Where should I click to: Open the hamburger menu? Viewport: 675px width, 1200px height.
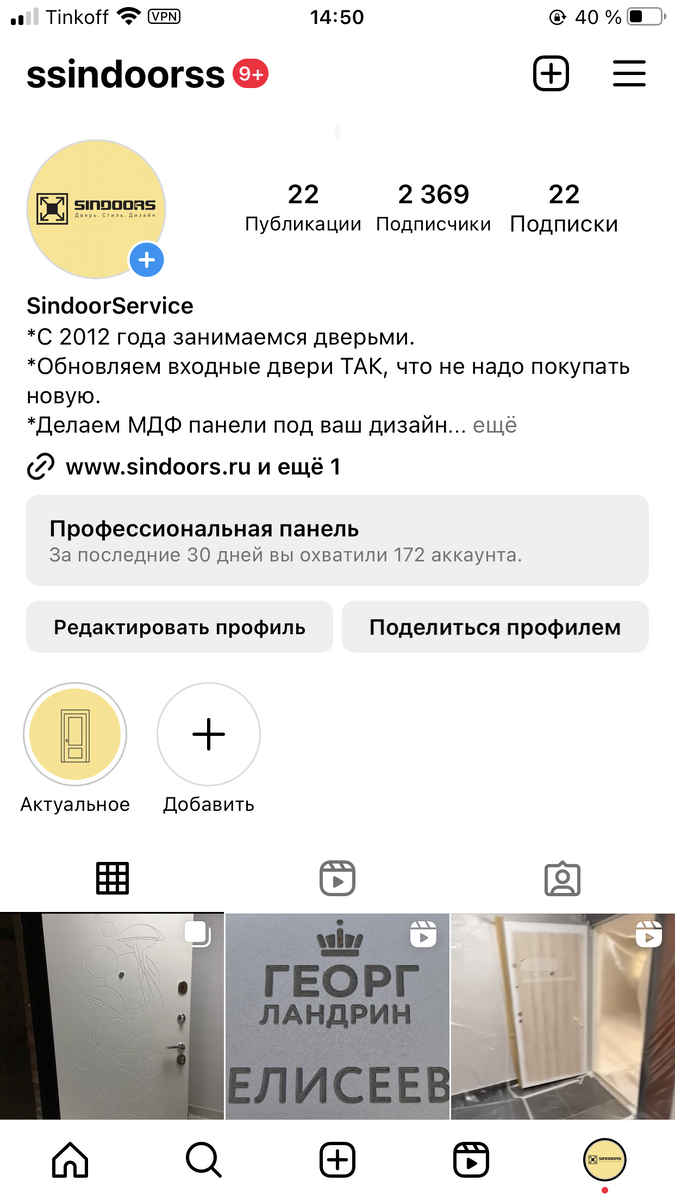pos(629,74)
